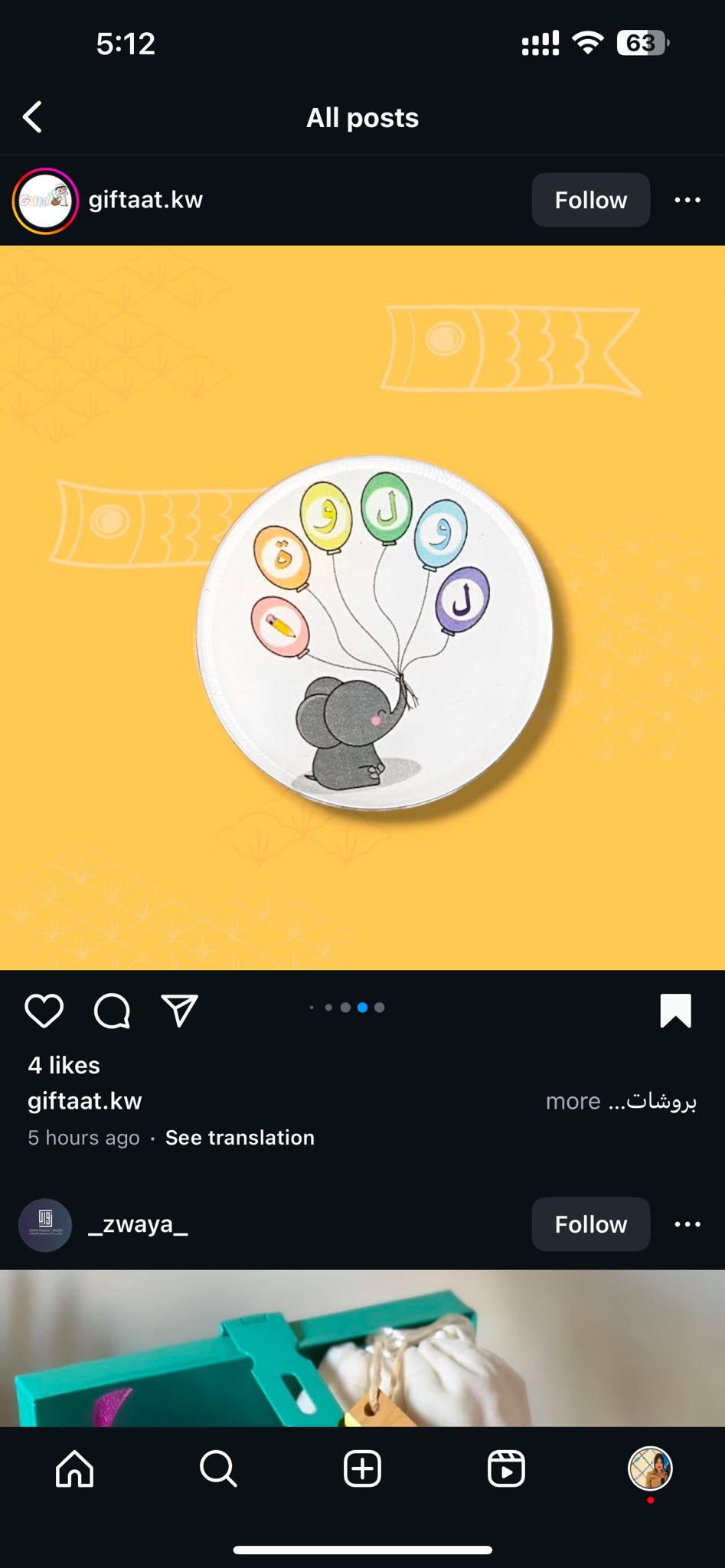This screenshot has height=1568, width=725.
Task: Follow giftaat.kw account
Action: click(590, 200)
